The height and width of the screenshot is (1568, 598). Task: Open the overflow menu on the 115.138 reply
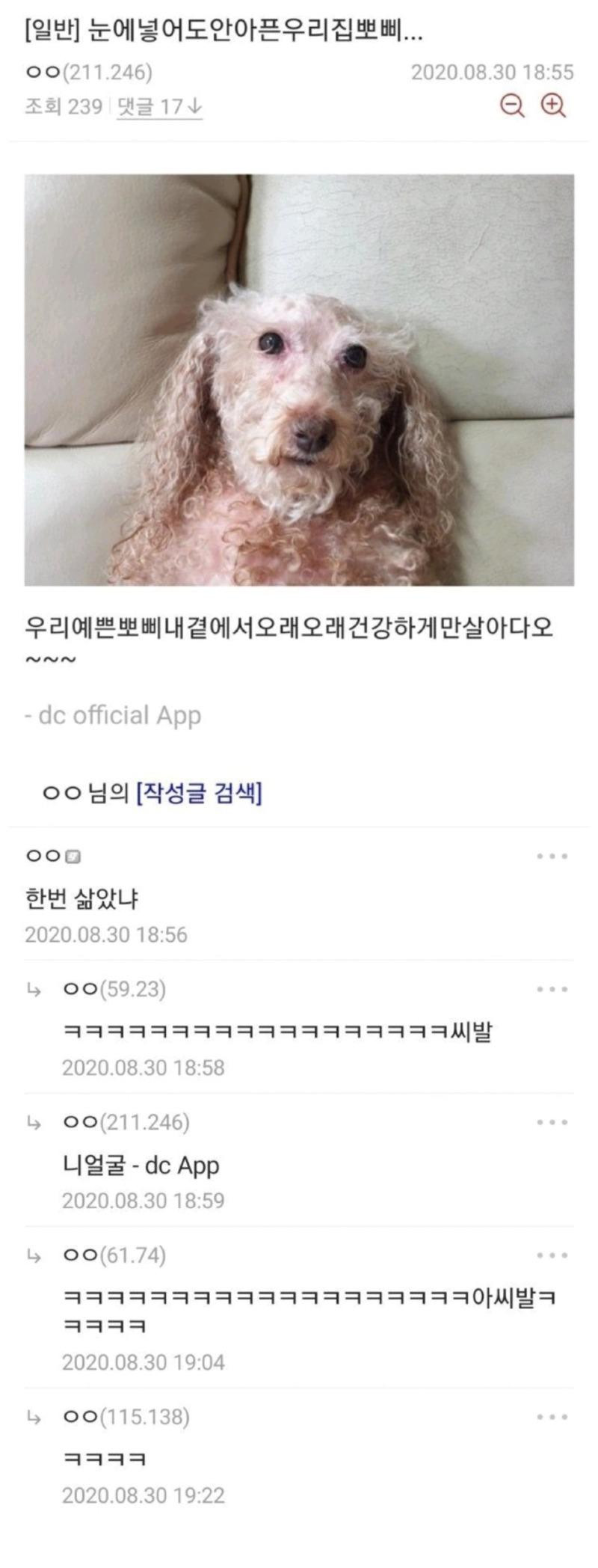552,1417
